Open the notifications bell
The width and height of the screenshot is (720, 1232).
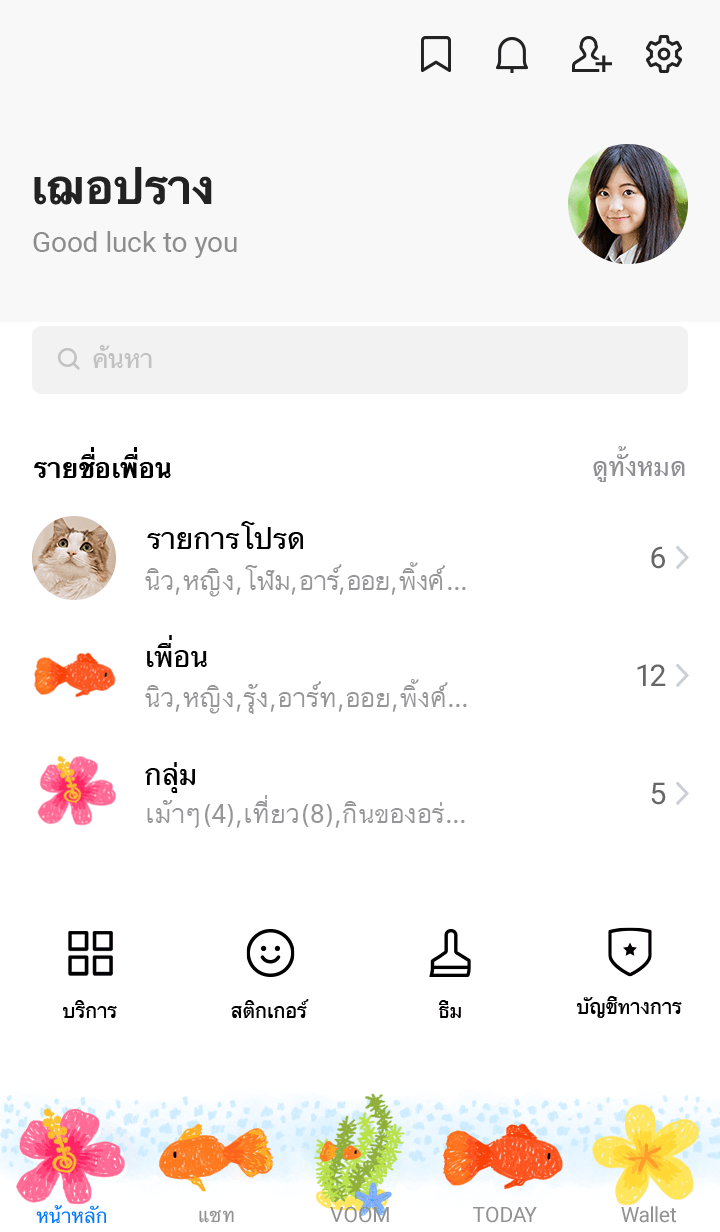tap(512, 55)
